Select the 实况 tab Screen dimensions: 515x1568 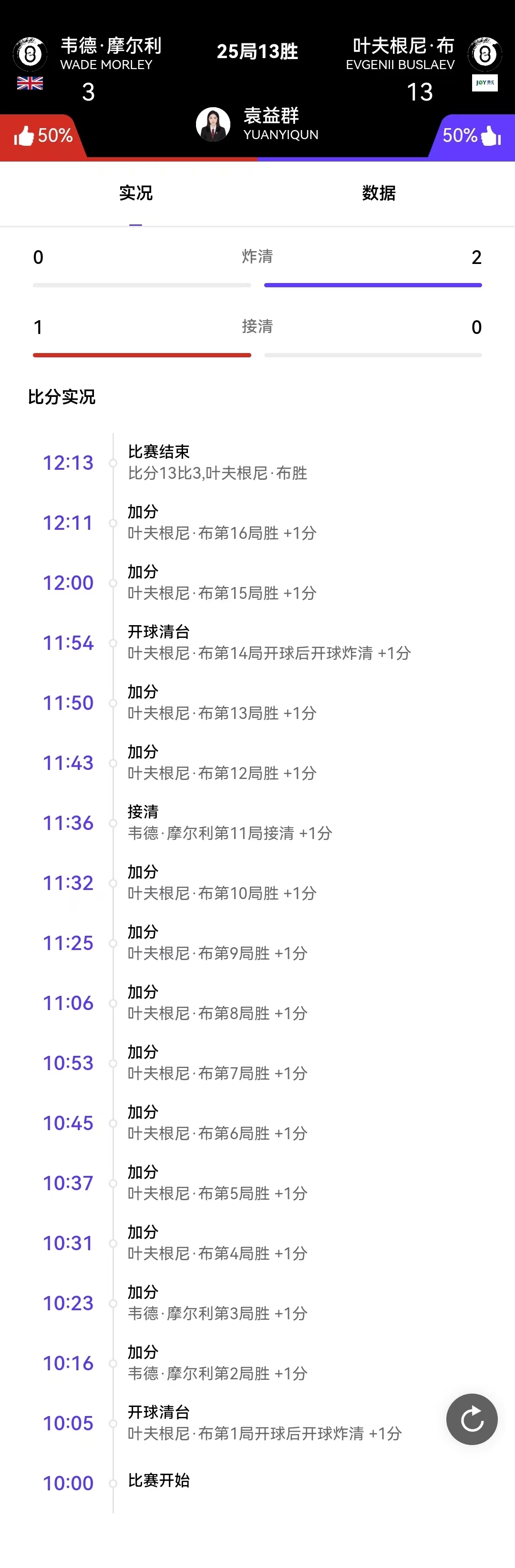click(x=135, y=193)
